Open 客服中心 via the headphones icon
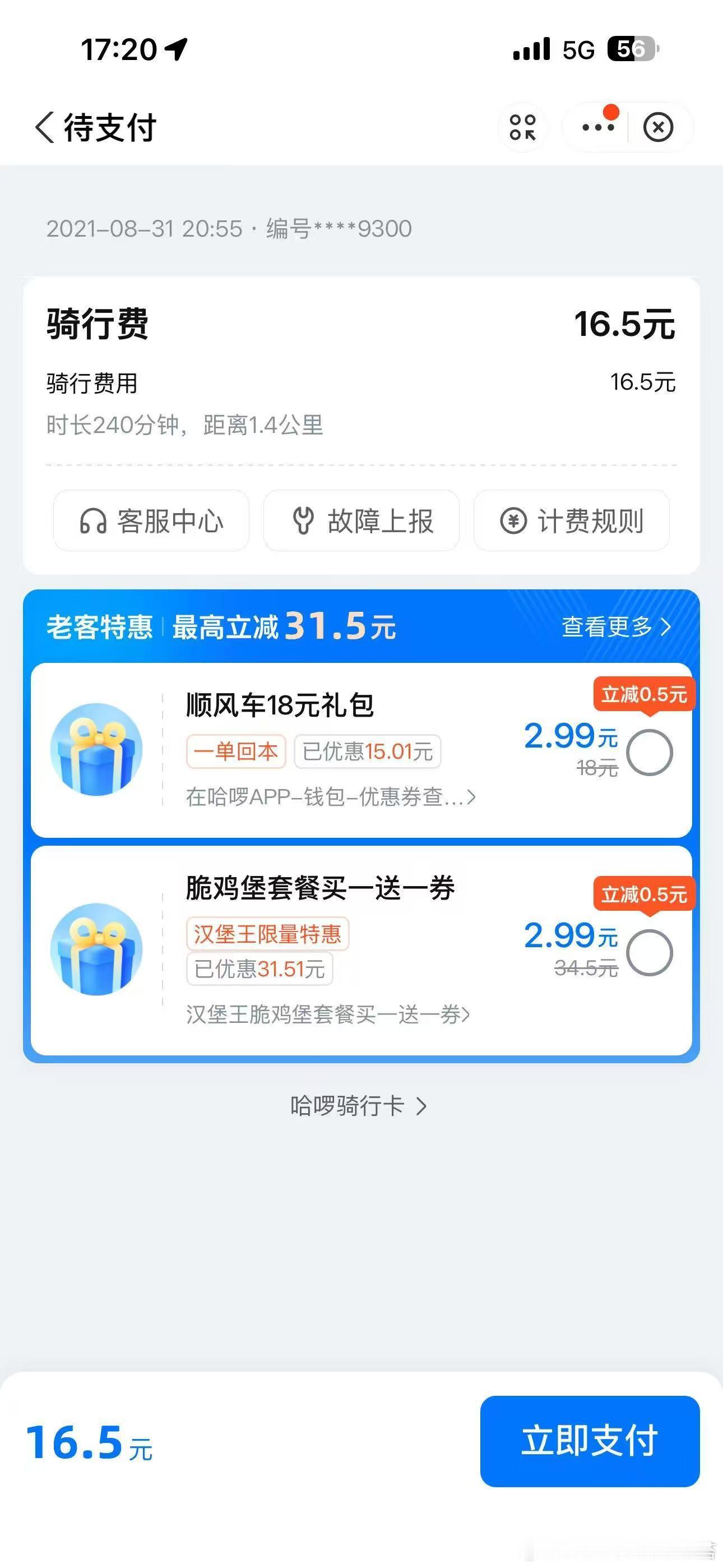The width and height of the screenshot is (723, 1568). pyautogui.click(x=150, y=521)
